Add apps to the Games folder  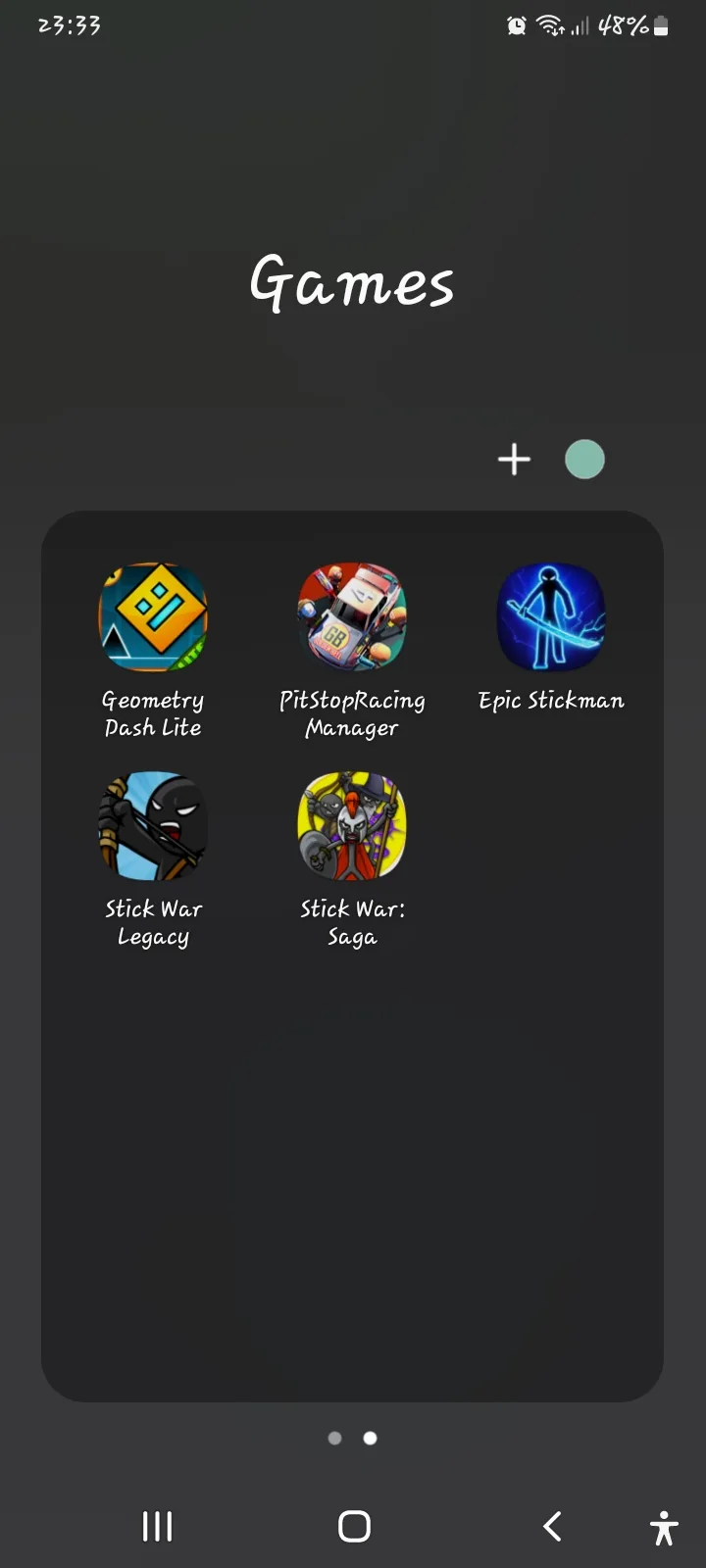tap(514, 460)
